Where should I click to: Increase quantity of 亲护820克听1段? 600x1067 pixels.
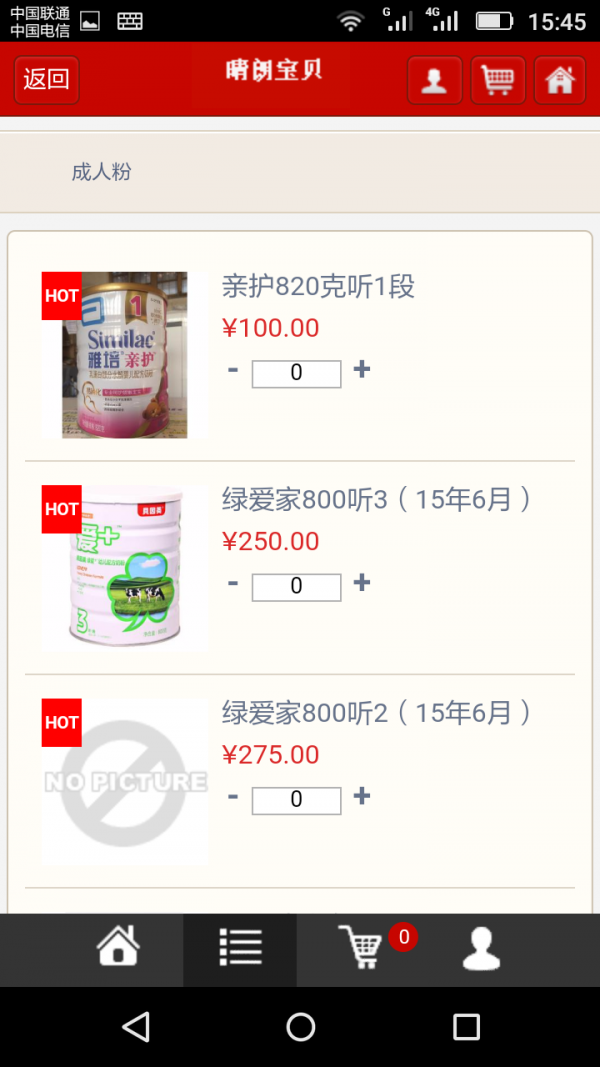click(x=362, y=370)
